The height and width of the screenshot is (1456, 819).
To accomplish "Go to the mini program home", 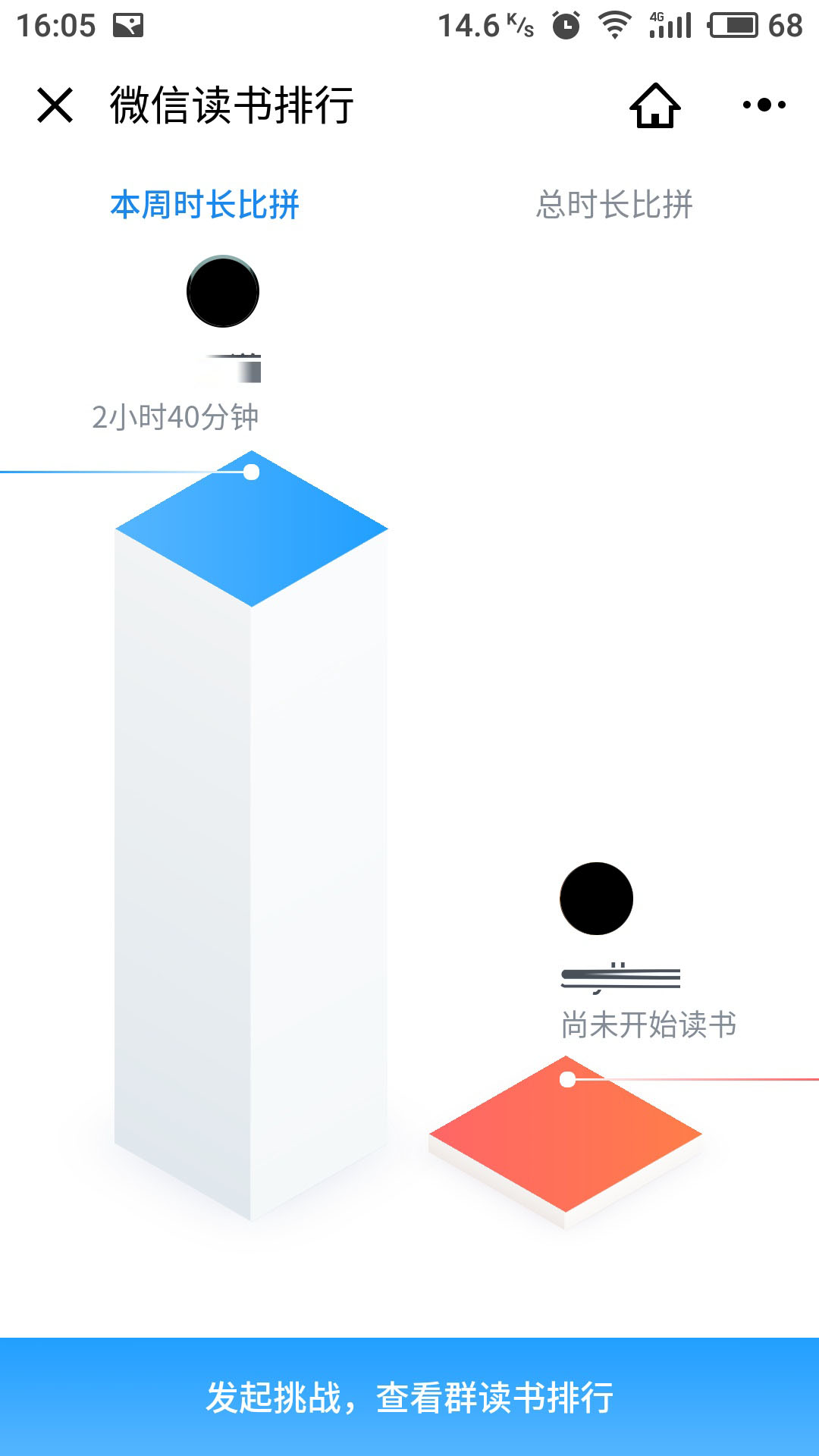I will point(655,105).
